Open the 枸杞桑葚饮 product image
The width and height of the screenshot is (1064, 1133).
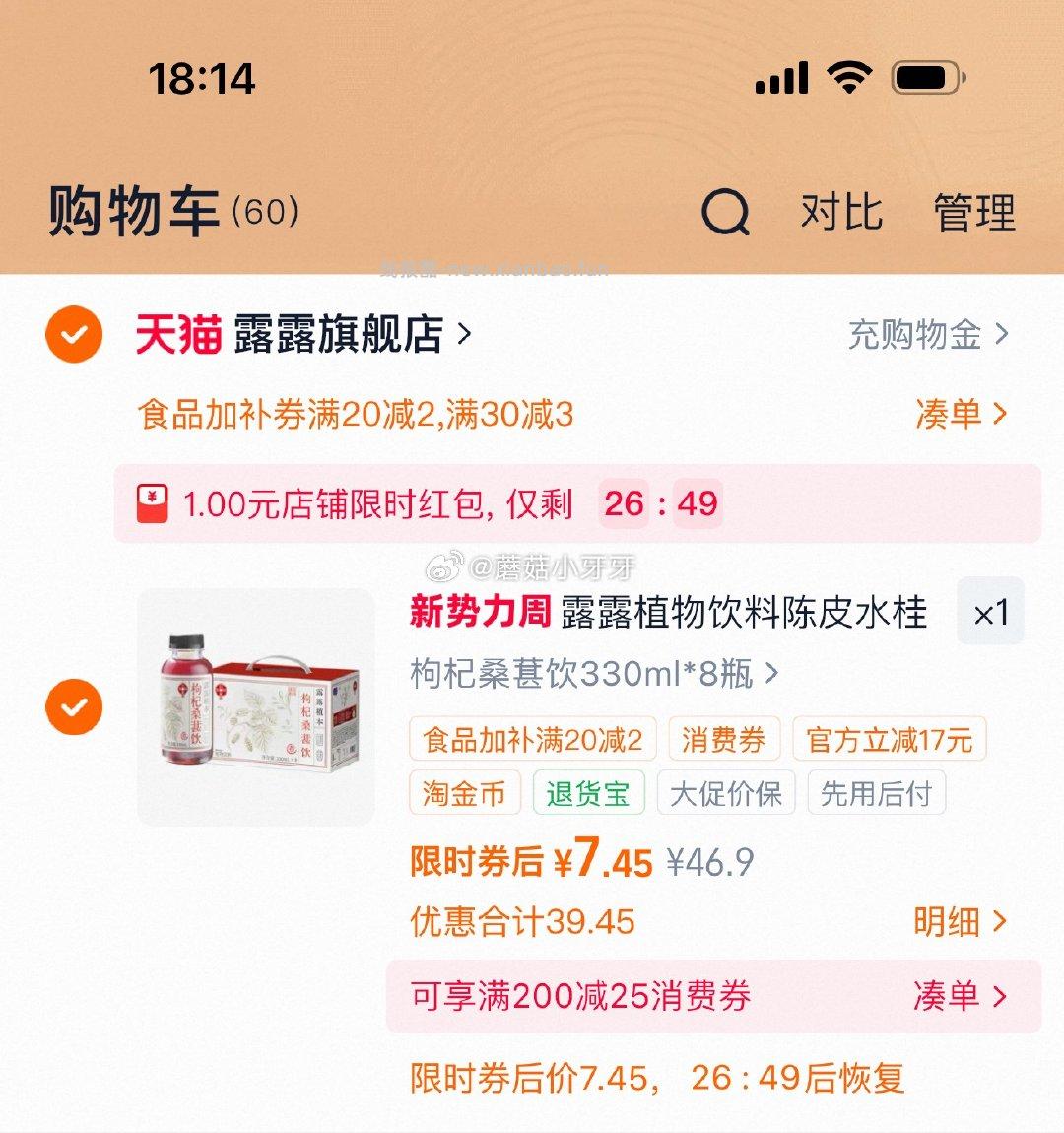pos(256,707)
